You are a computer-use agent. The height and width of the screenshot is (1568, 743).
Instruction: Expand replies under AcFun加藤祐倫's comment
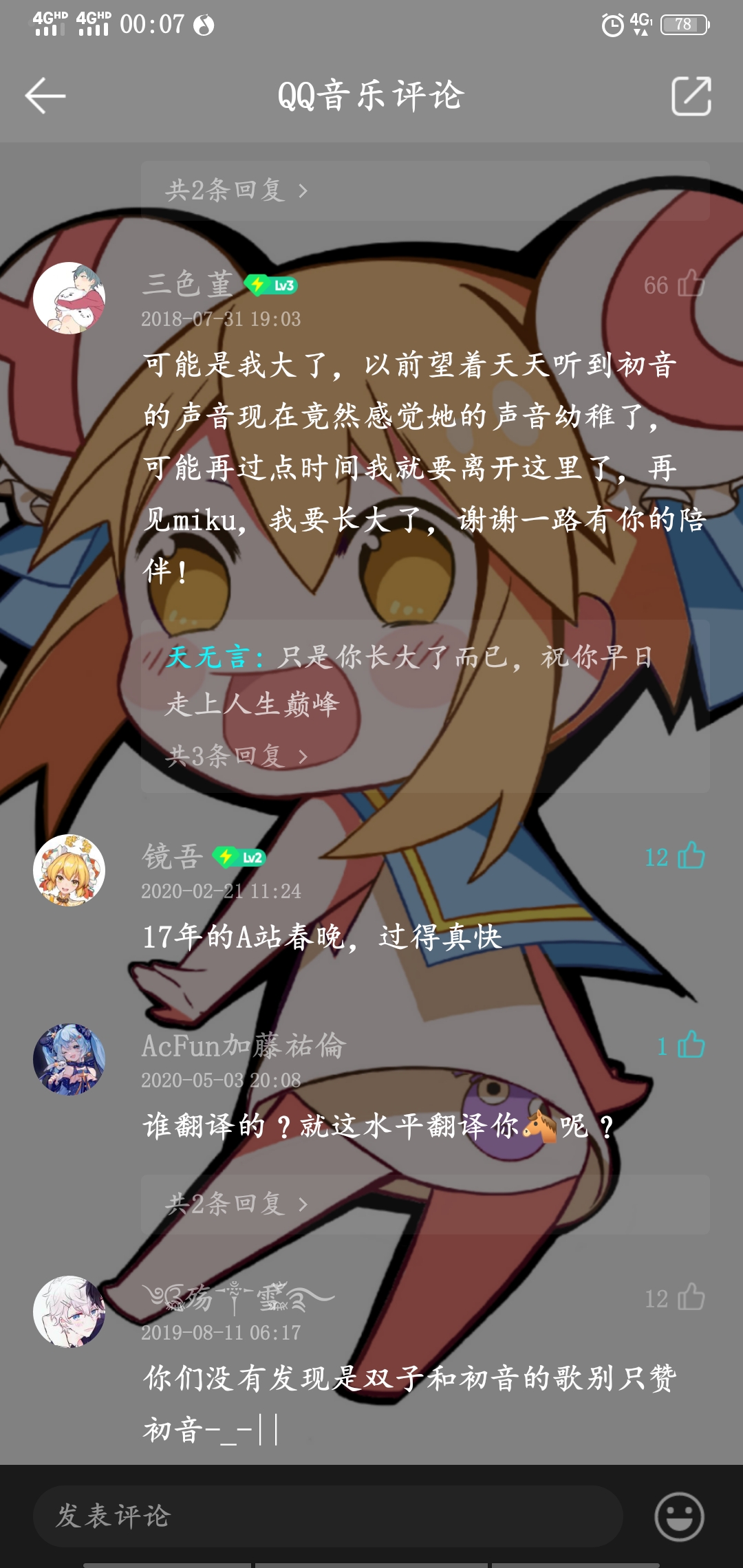(236, 1204)
